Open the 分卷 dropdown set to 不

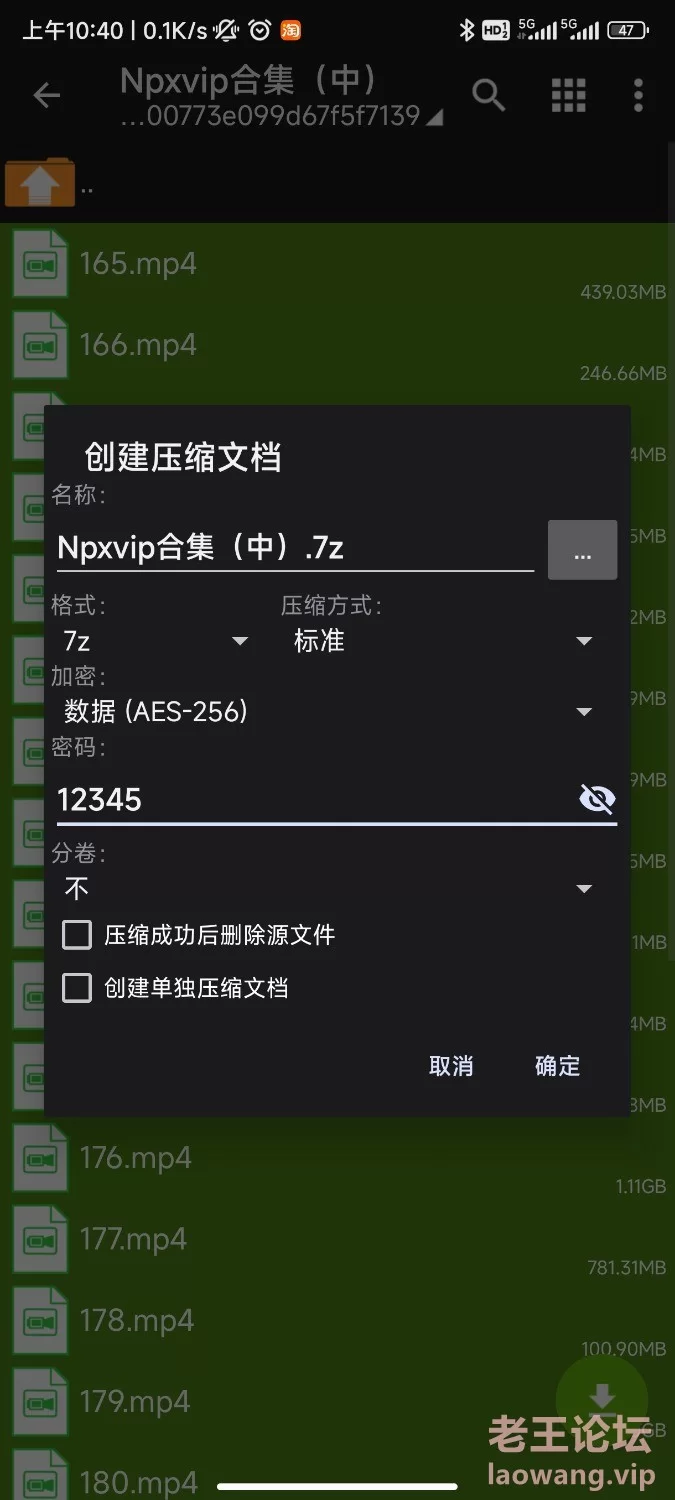click(328, 888)
